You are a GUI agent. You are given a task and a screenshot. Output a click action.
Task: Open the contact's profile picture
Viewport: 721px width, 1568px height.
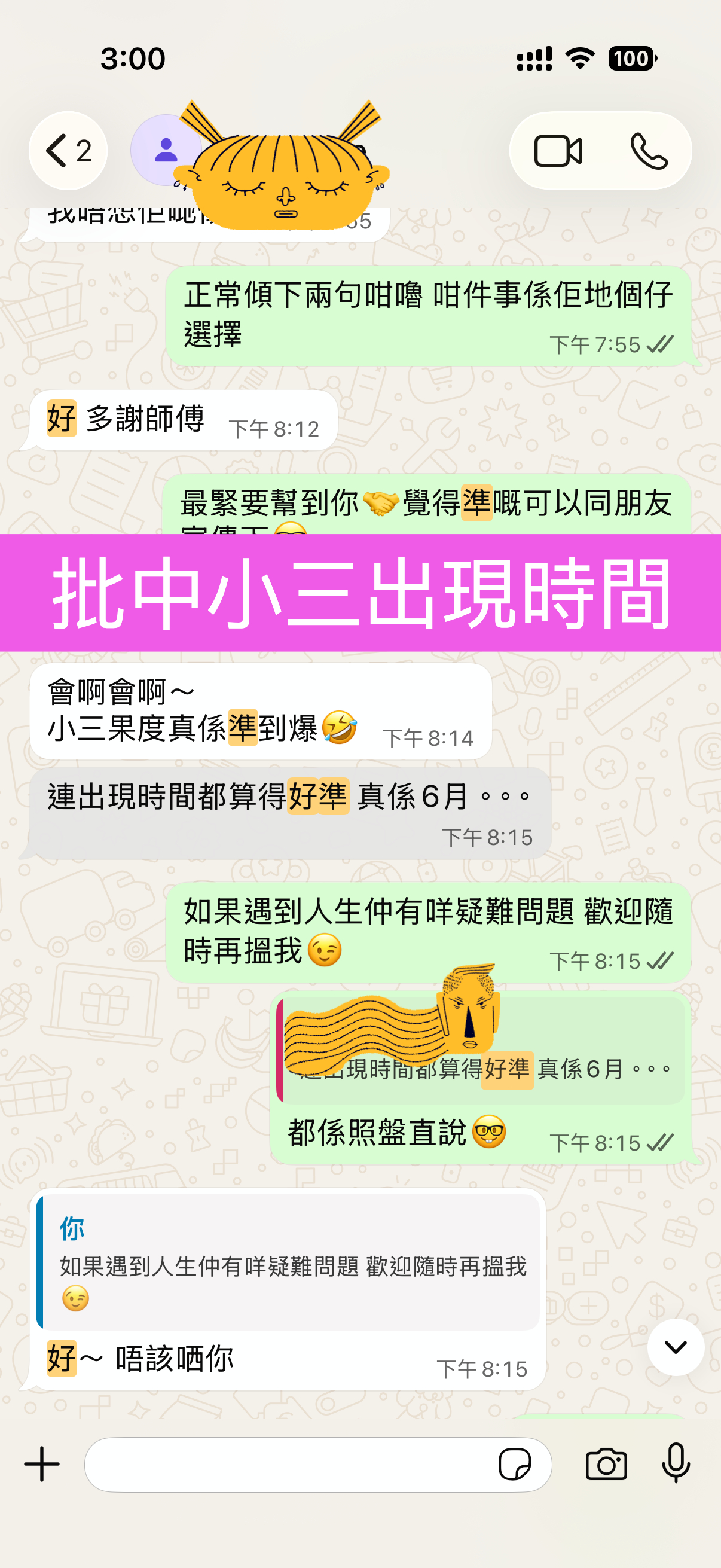(162, 150)
